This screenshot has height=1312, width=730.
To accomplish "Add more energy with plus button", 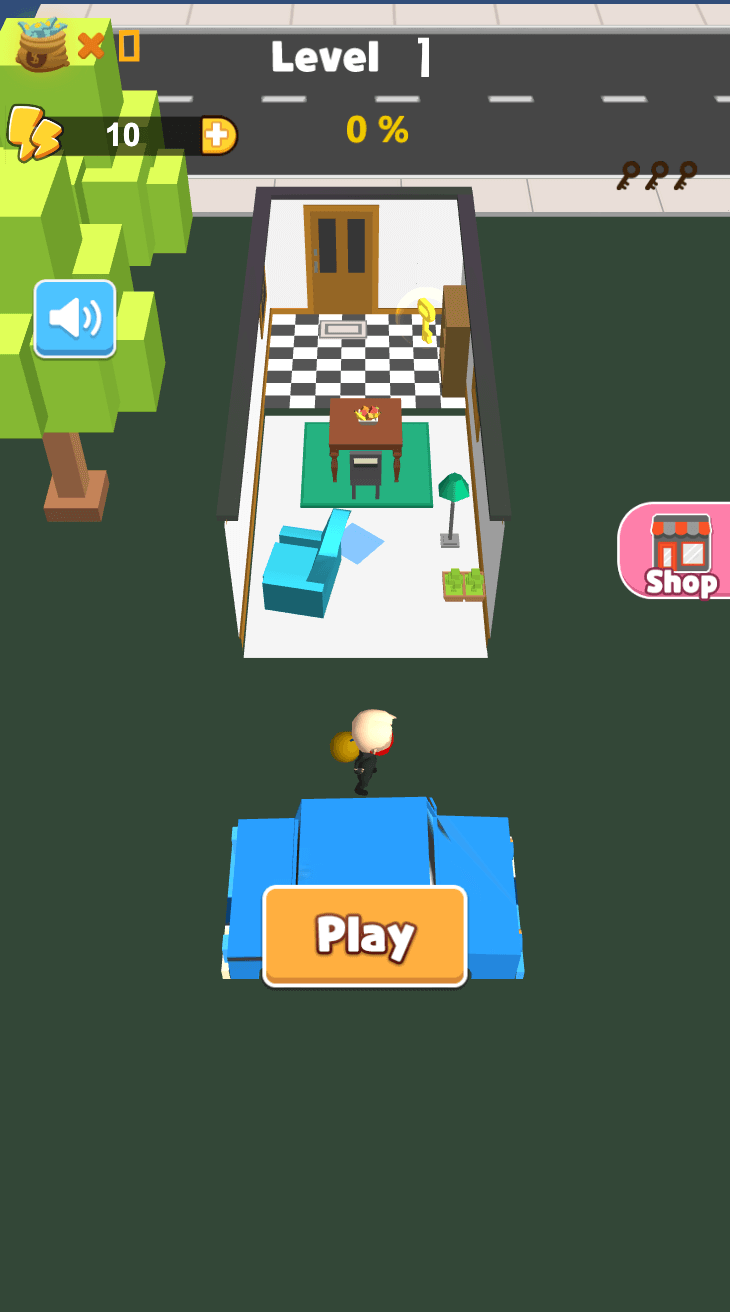I will (219, 135).
